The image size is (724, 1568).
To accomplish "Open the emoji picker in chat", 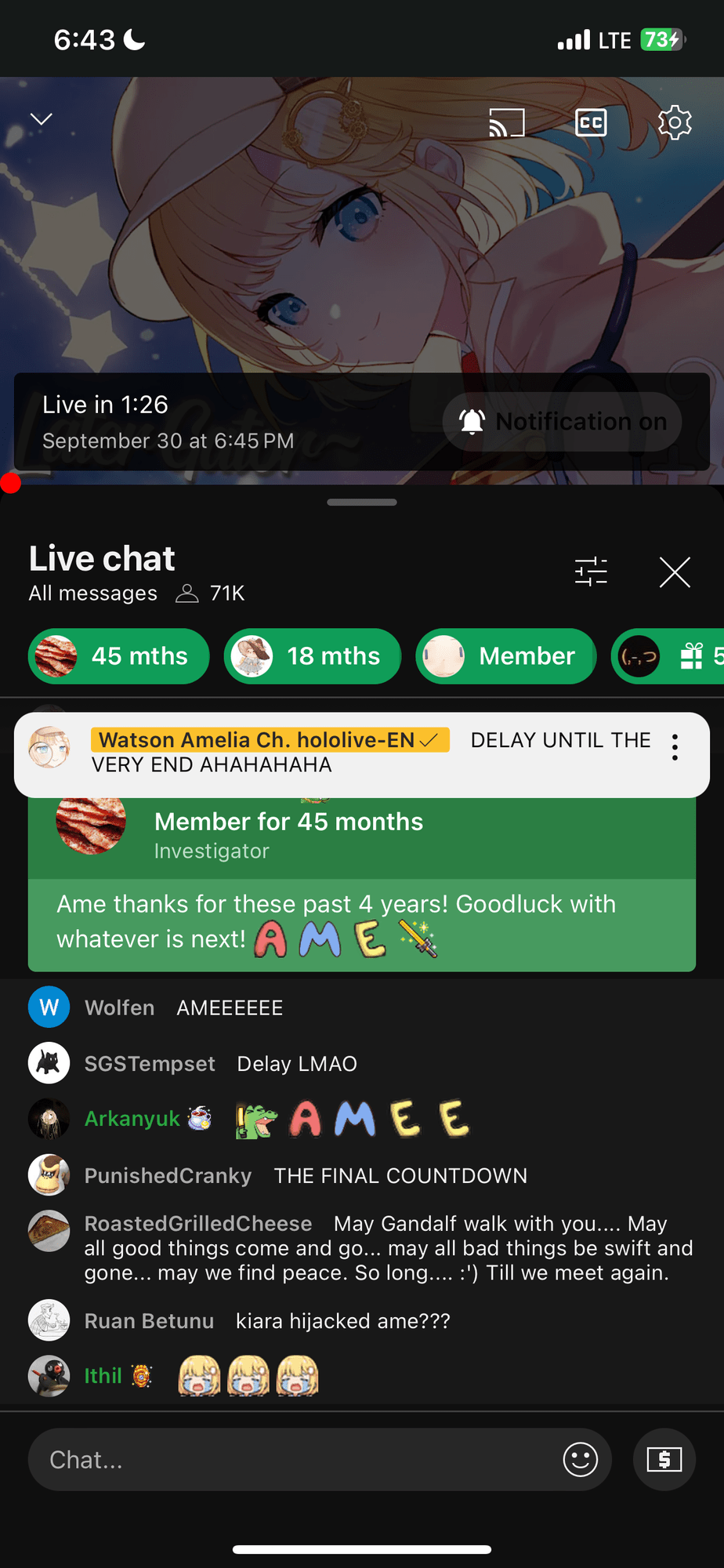I will pos(581,1460).
